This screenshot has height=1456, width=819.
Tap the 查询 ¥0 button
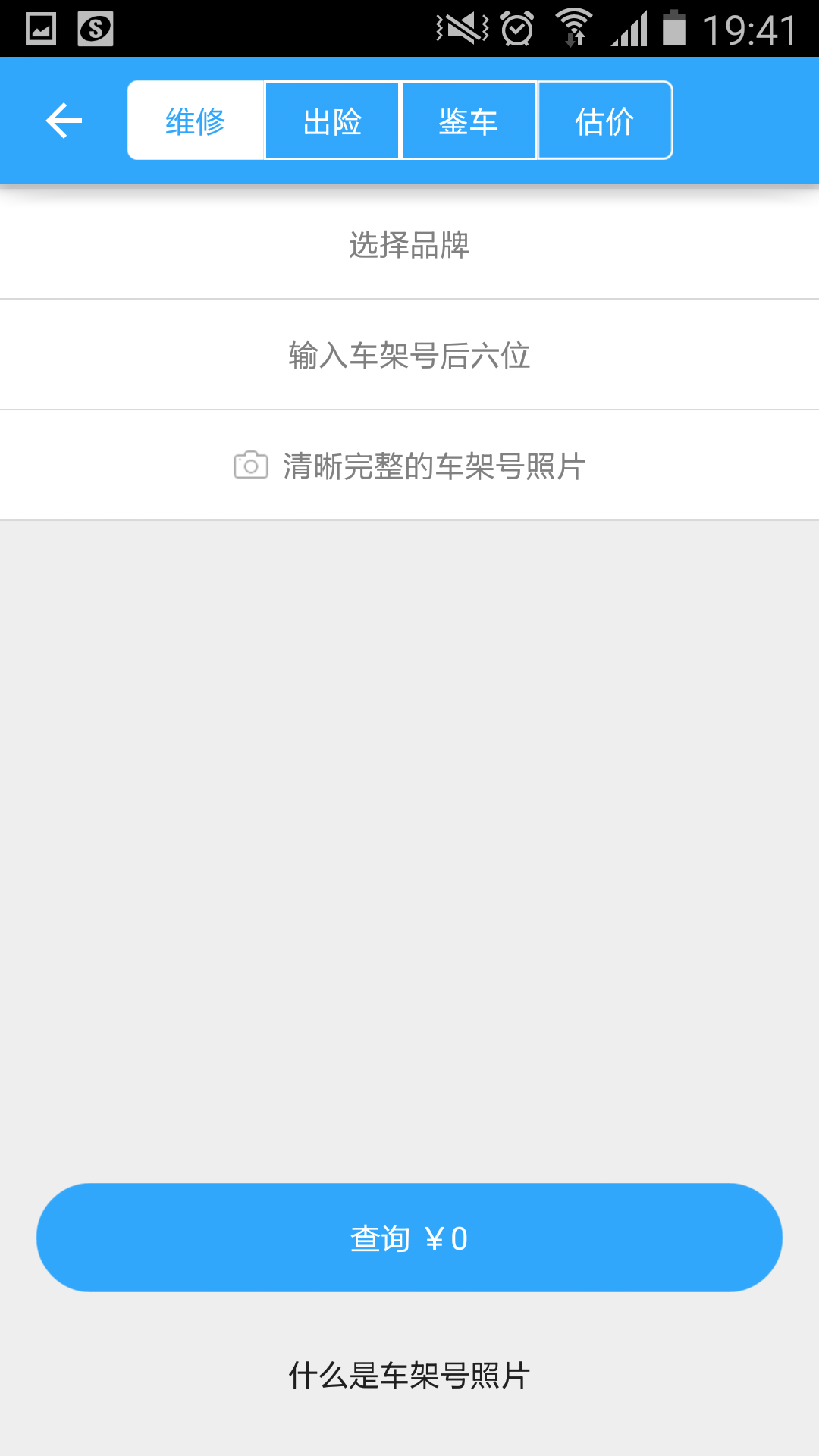(409, 1238)
